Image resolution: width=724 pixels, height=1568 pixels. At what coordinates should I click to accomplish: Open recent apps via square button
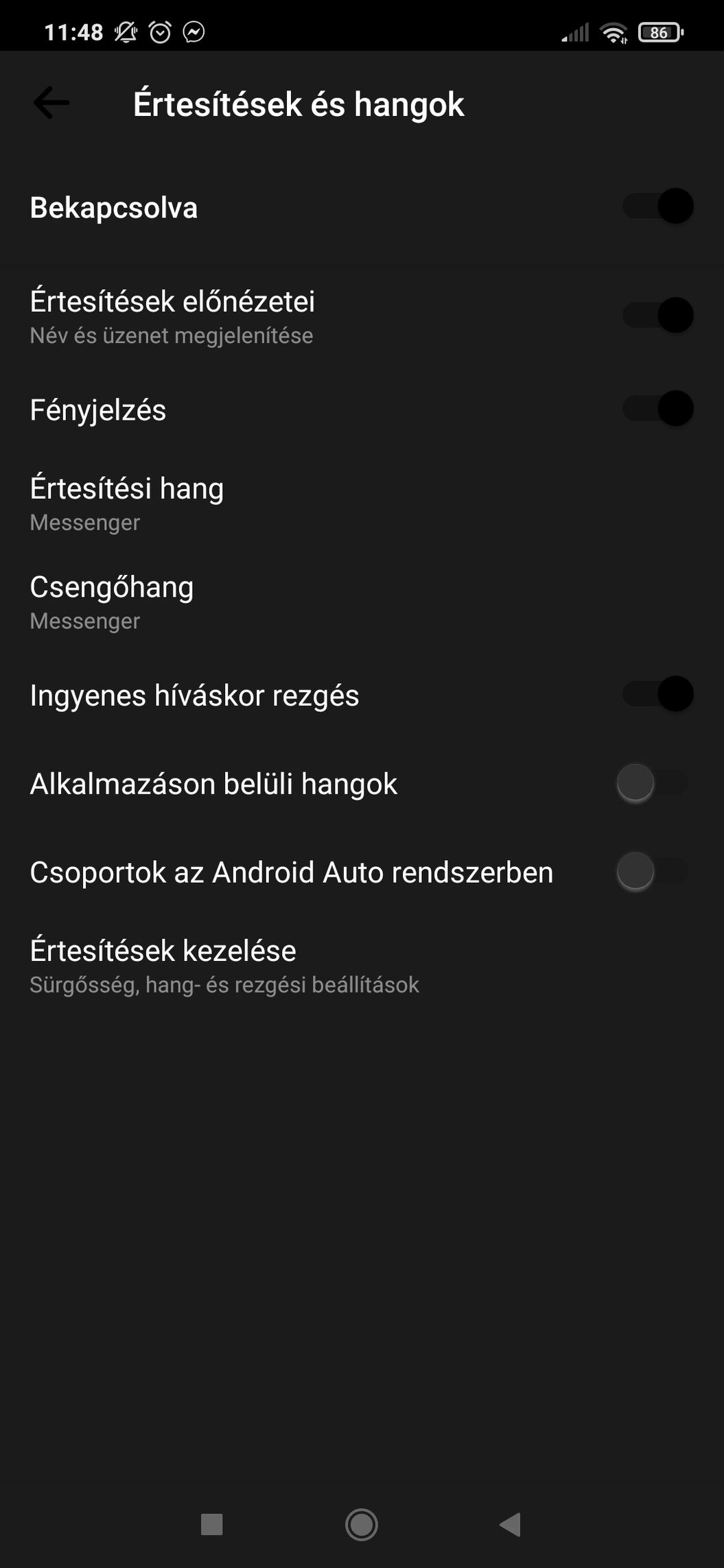(211, 1525)
